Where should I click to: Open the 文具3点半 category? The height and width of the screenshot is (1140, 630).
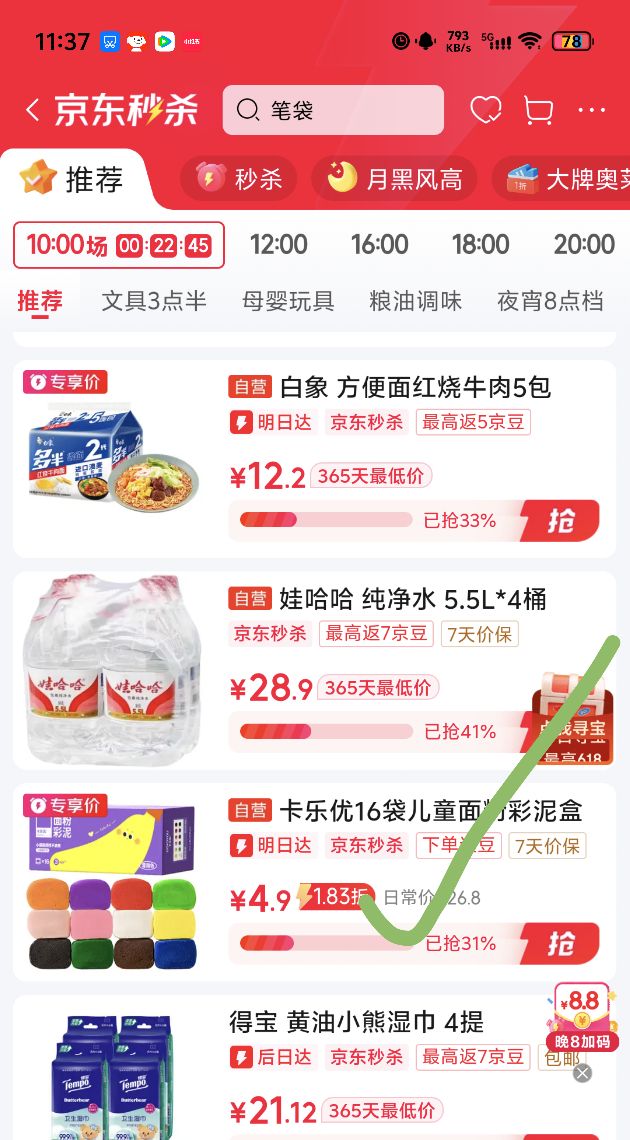(154, 301)
